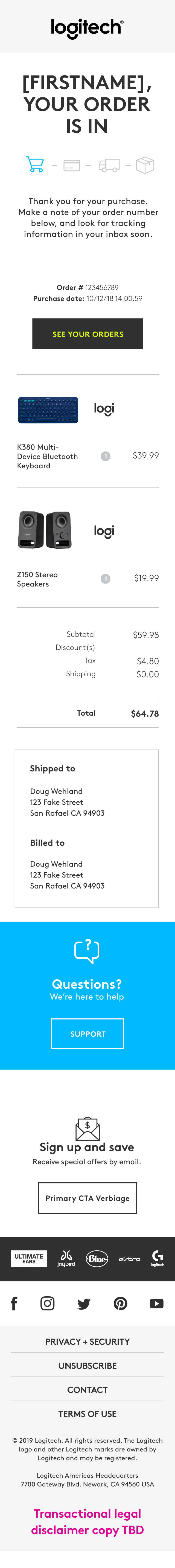View the Z150 Stereo Speakers product image

point(45,530)
